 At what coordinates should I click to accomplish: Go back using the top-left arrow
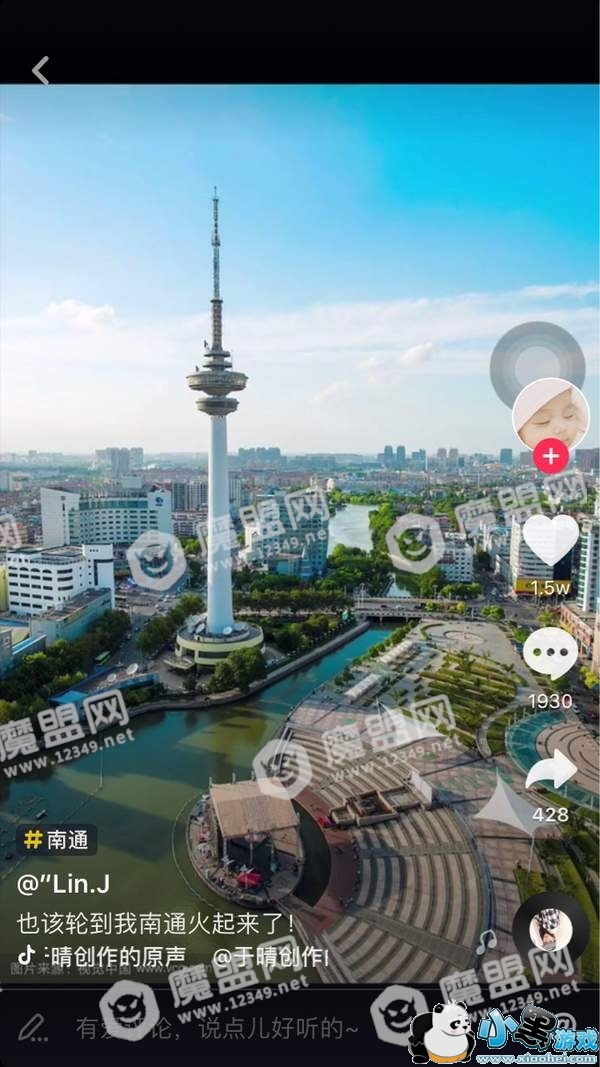41,70
